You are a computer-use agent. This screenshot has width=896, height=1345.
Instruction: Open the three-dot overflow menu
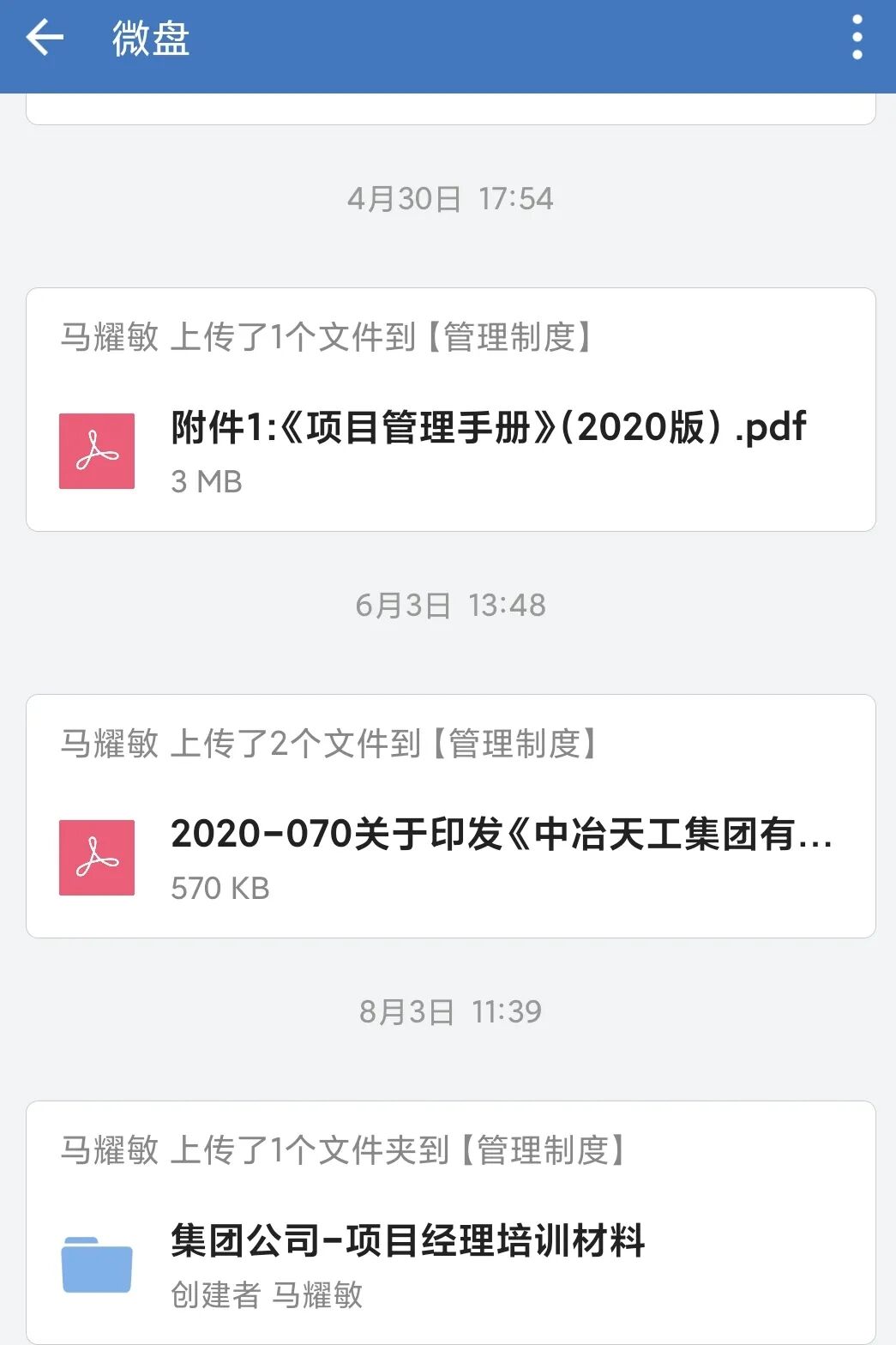point(857,38)
